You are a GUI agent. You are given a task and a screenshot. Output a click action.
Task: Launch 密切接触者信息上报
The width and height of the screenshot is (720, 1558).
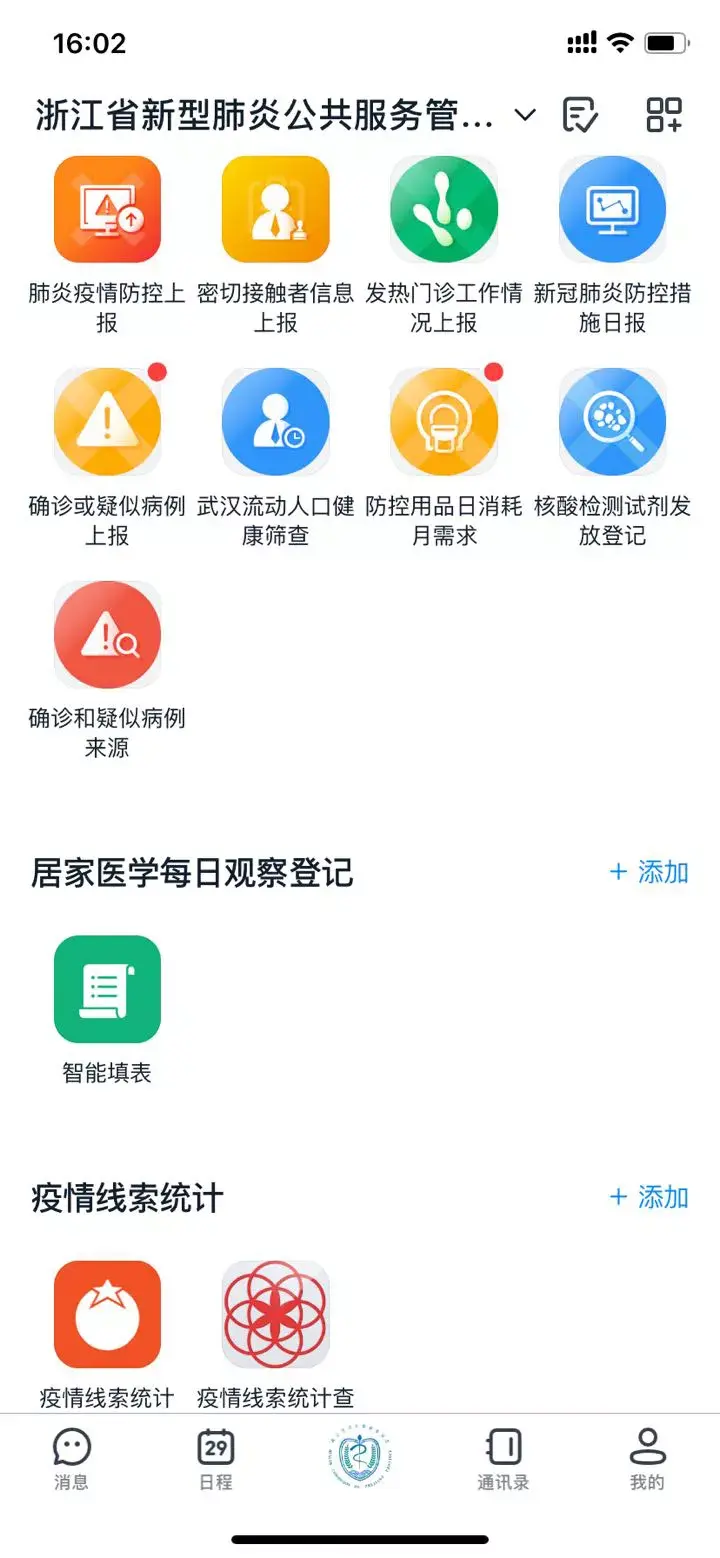tap(275, 210)
